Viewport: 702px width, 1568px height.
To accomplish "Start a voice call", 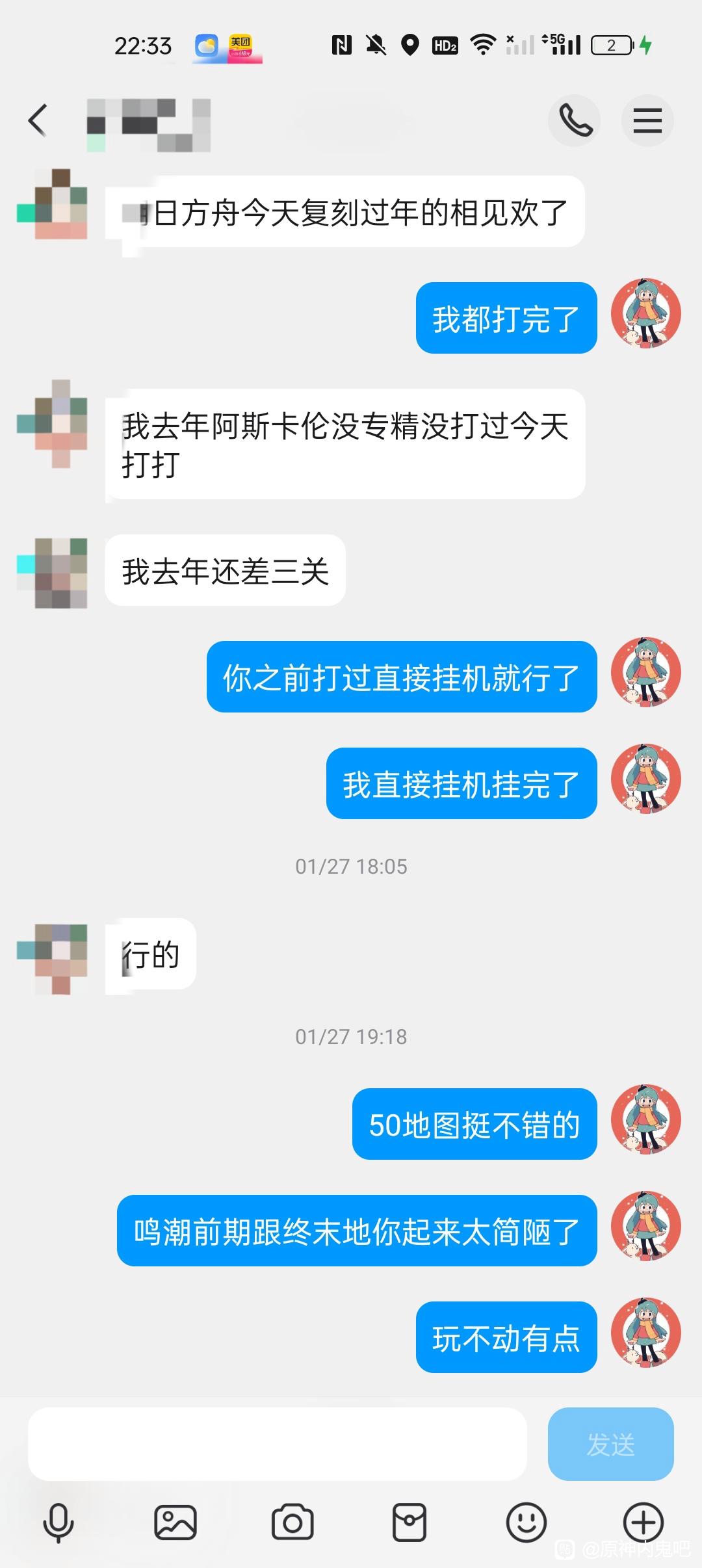I will 575,121.
